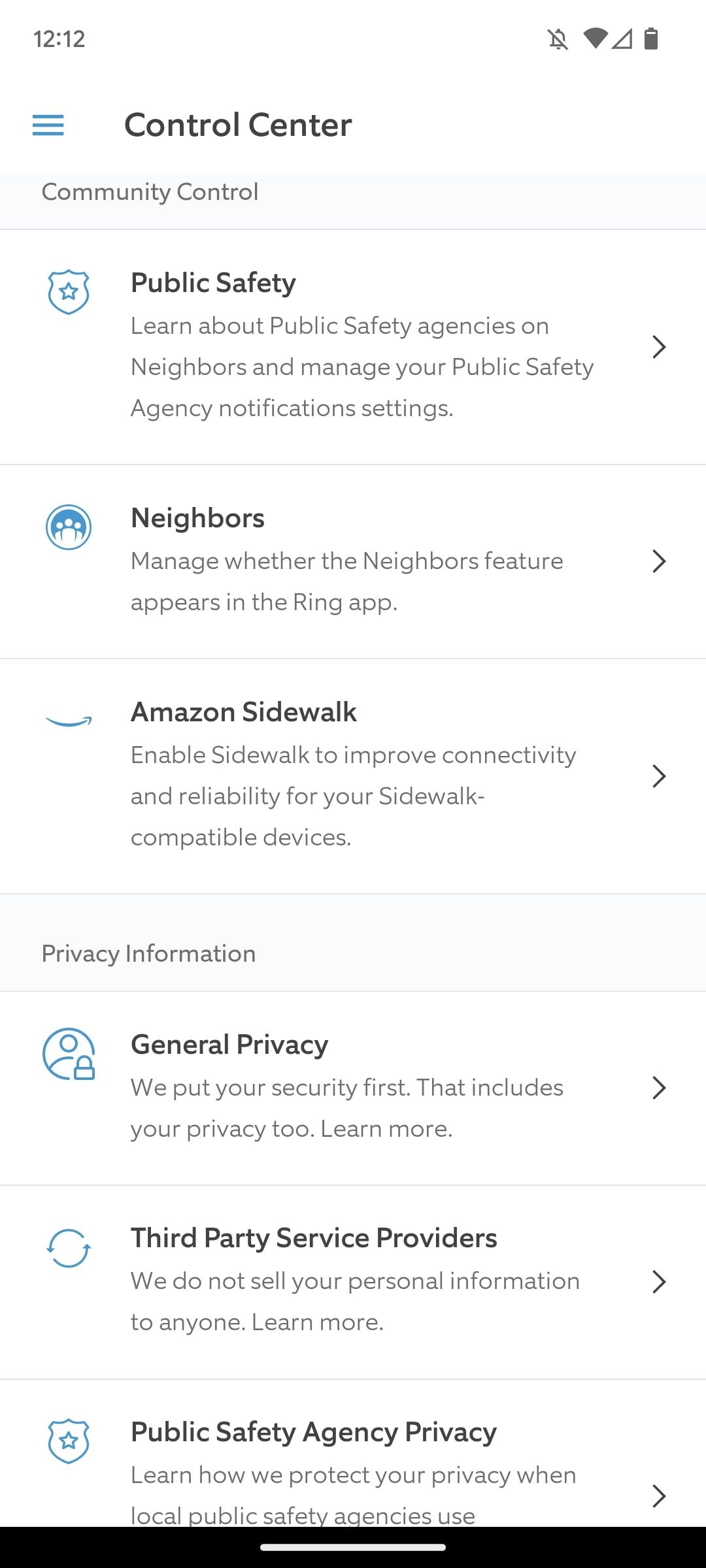
Task: Expand the Public Safety settings chevron
Action: tap(660, 347)
